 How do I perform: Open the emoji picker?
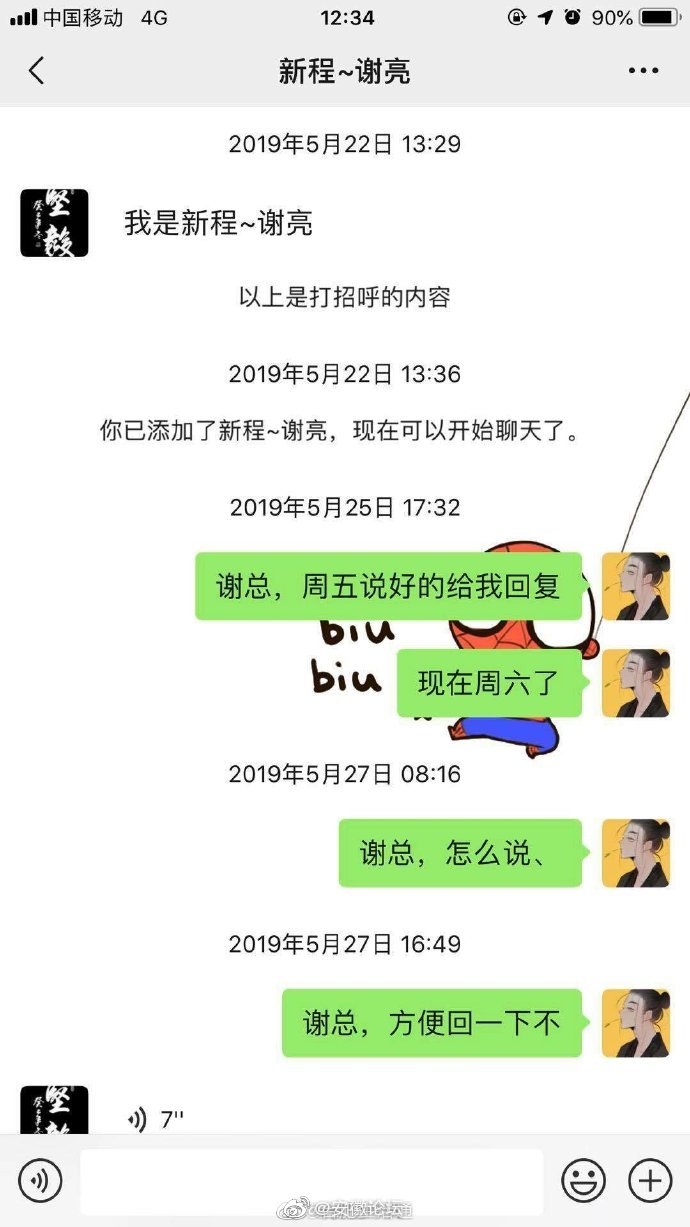click(x=583, y=1181)
